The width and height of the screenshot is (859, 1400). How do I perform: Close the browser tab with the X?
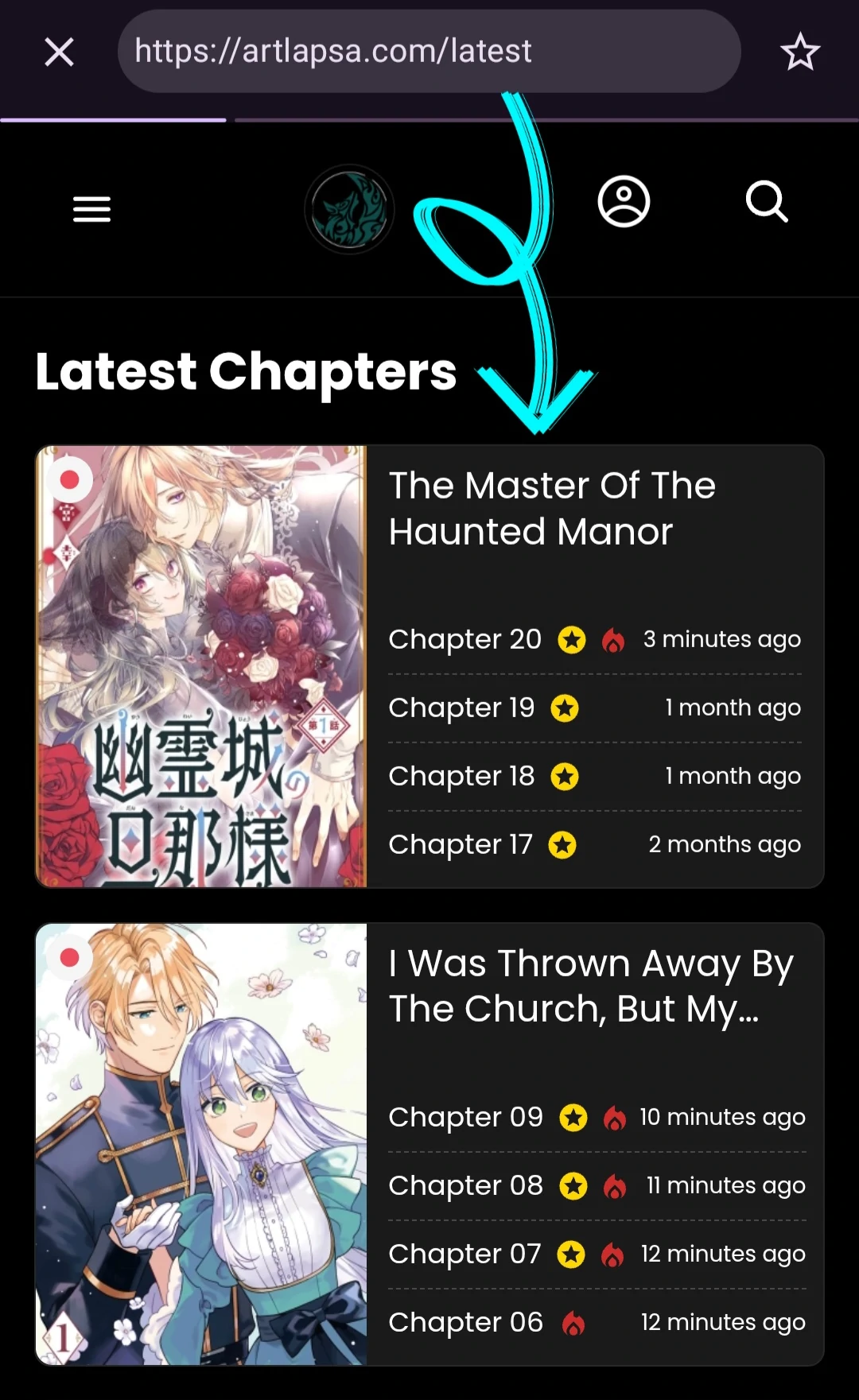pos(60,52)
